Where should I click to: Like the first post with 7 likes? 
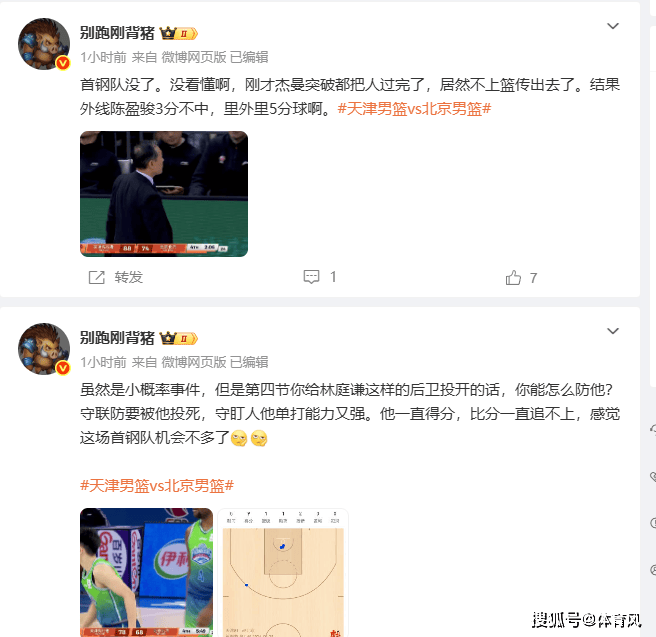click(x=521, y=278)
